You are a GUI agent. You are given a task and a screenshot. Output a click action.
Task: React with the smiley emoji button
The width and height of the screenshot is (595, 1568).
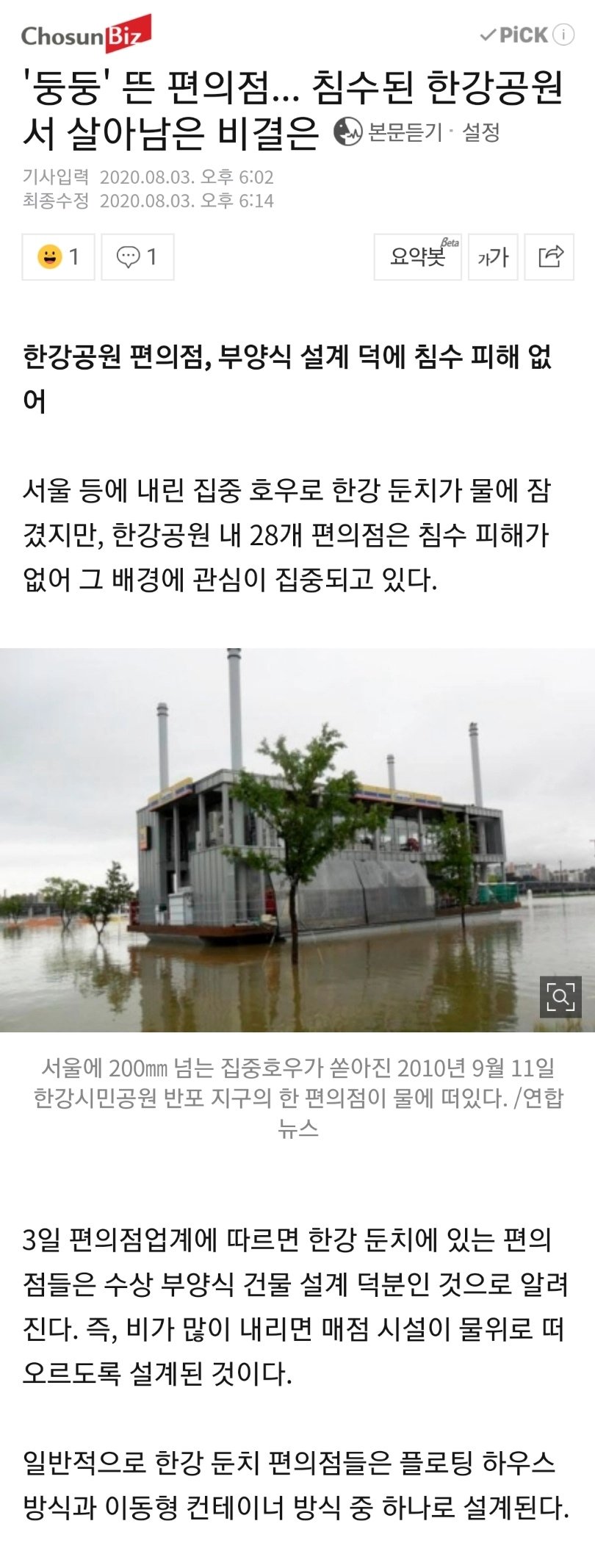click(x=59, y=257)
